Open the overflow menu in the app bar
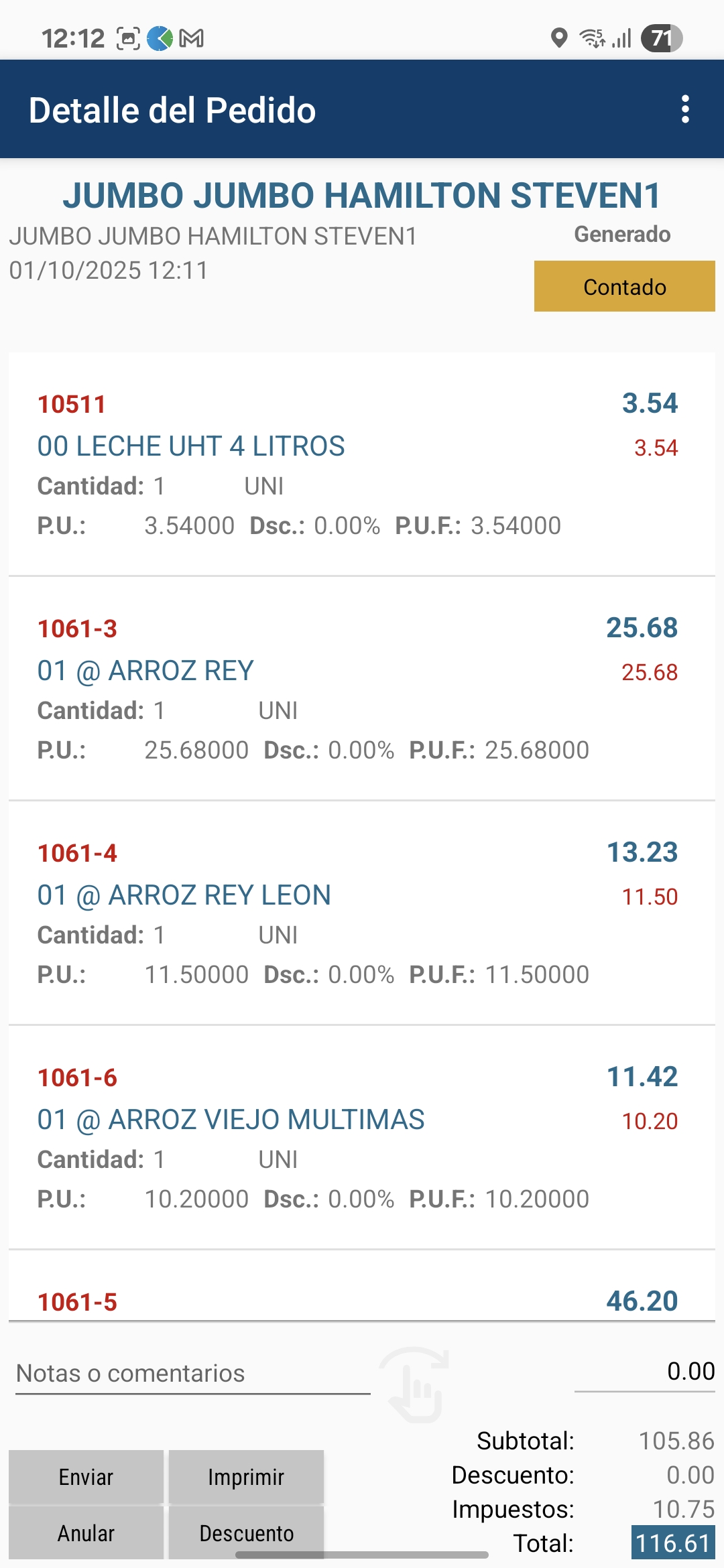This screenshot has width=724, height=1568. (x=684, y=109)
